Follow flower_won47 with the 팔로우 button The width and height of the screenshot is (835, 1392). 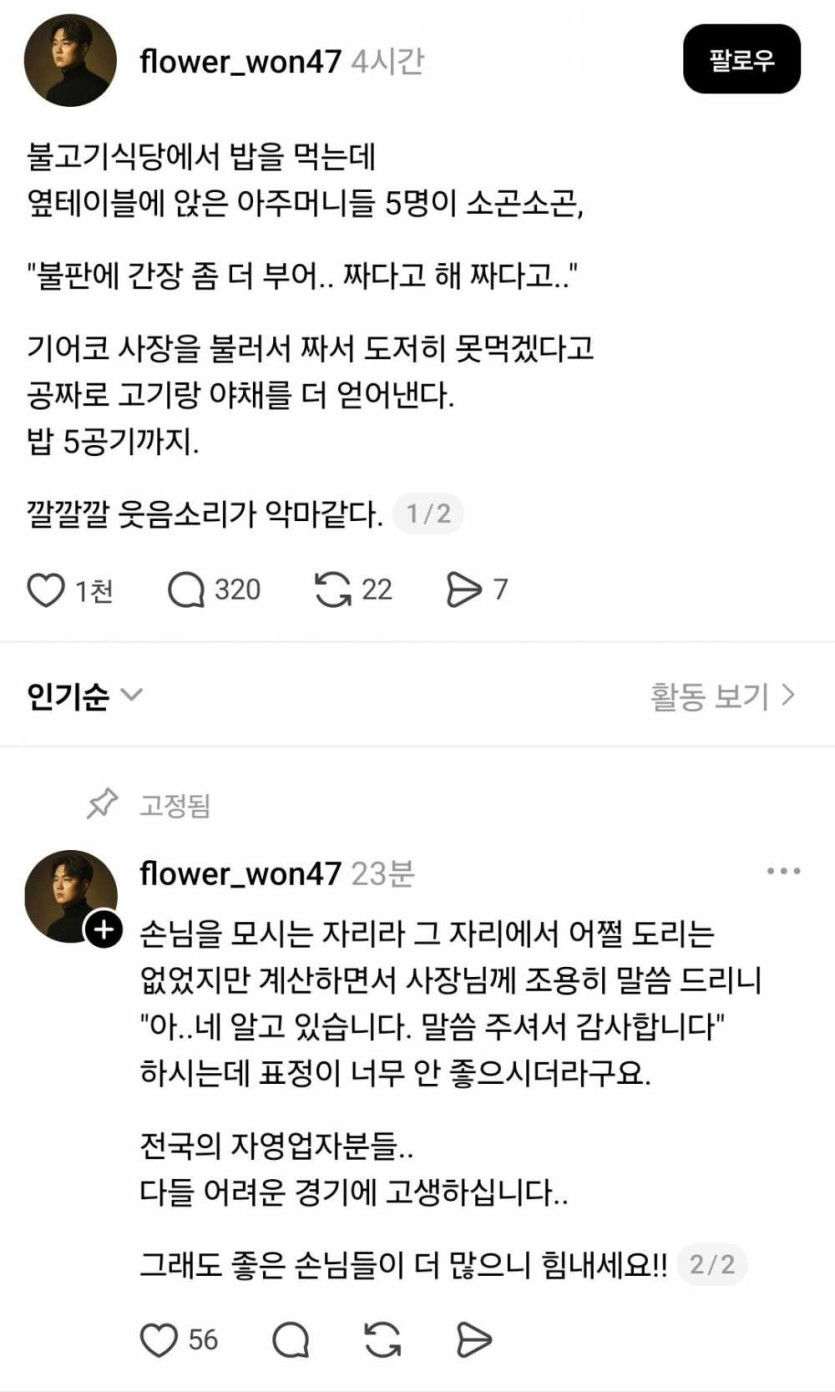click(x=741, y=60)
